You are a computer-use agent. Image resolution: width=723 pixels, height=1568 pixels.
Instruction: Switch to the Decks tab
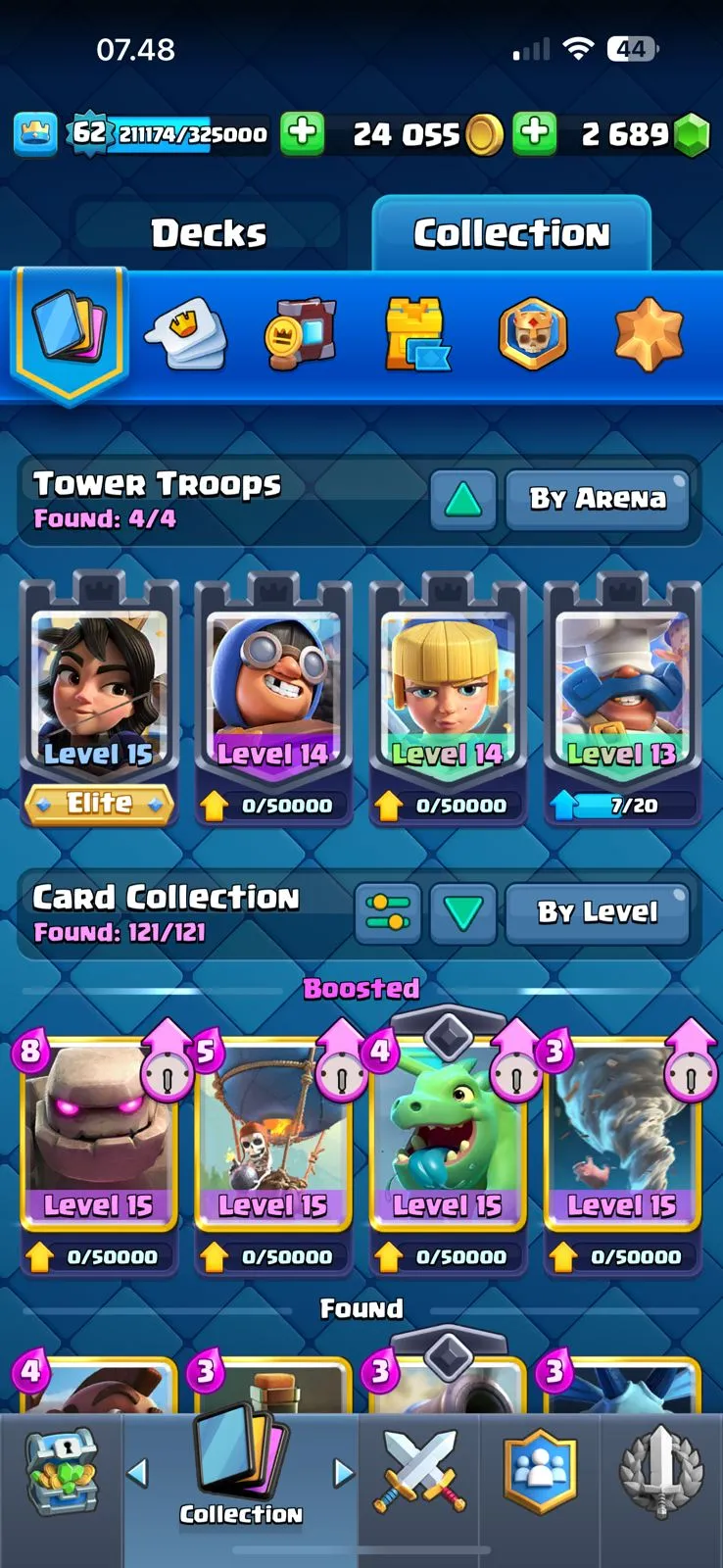pos(208,233)
